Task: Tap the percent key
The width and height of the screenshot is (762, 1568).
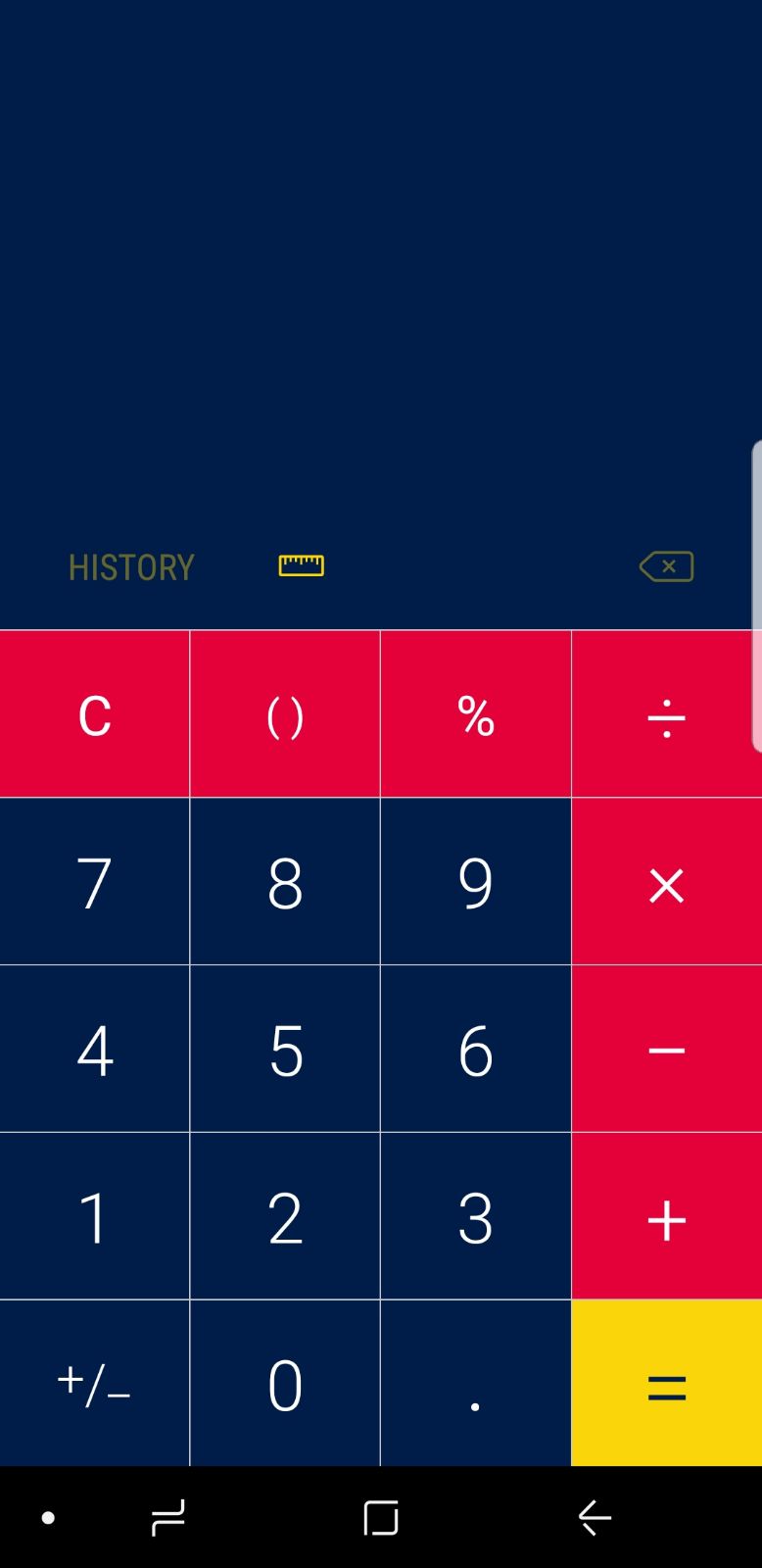Action: (x=475, y=714)
